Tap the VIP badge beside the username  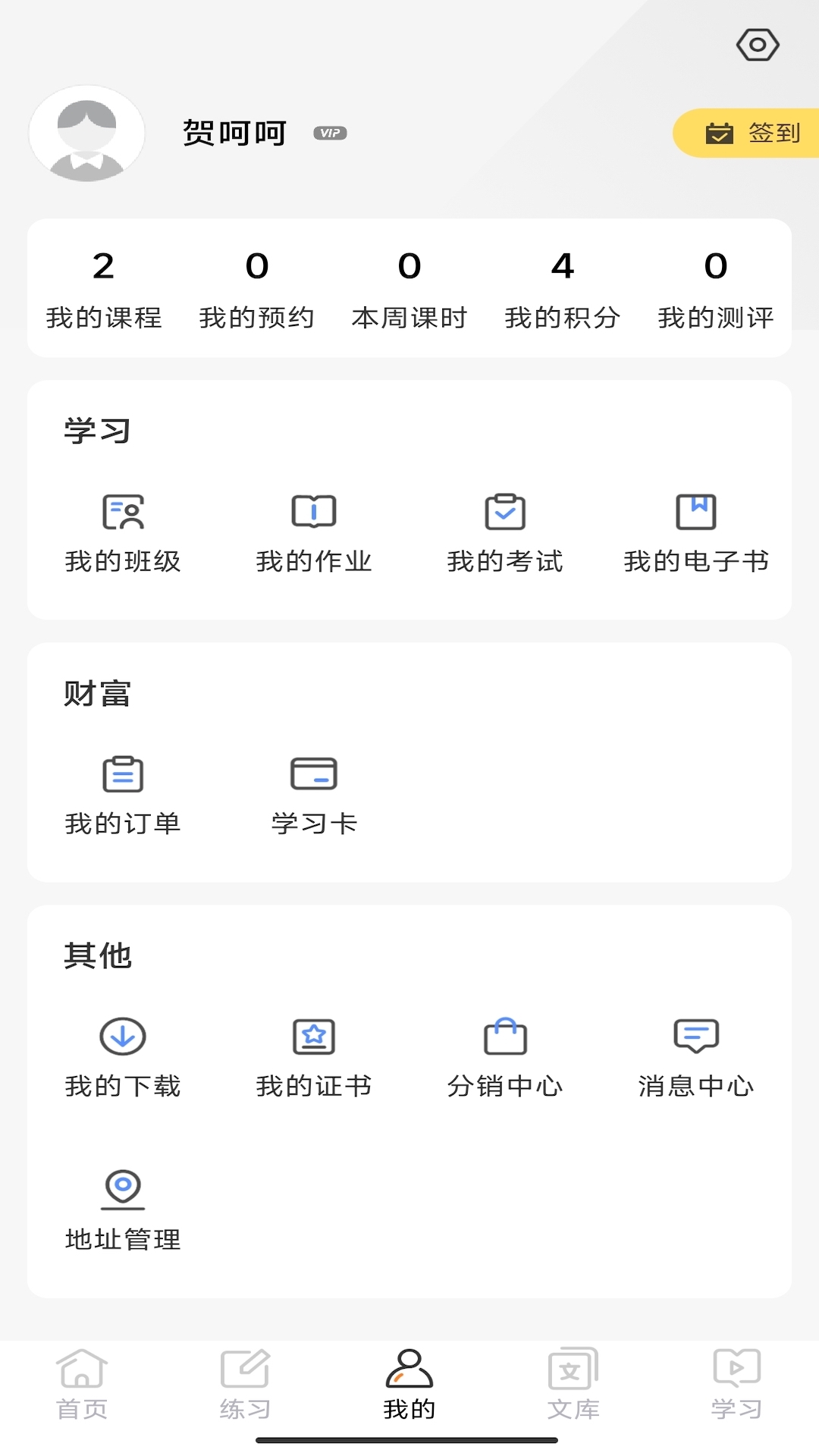[x=330, y=133]
